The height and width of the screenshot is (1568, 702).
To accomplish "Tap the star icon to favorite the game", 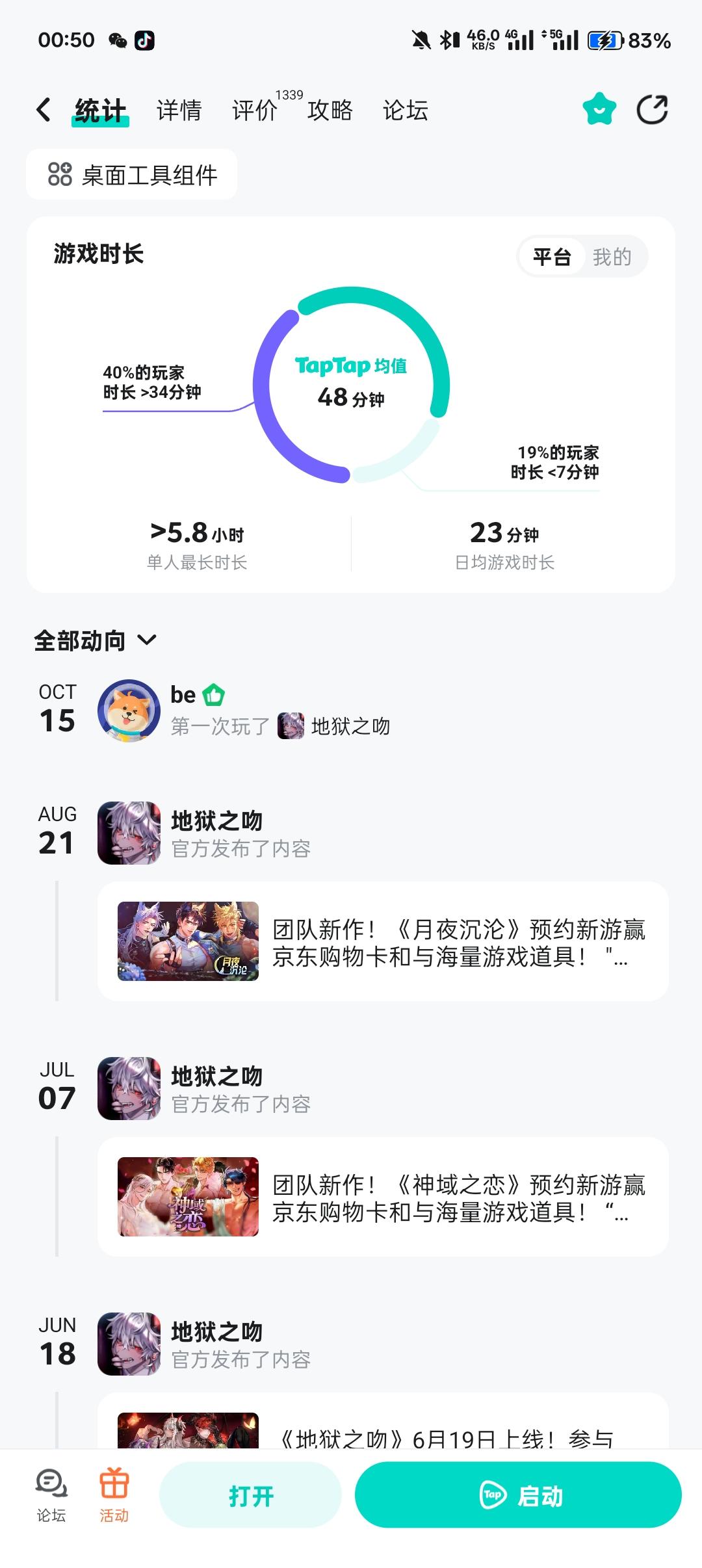I will [x=598, y=109].
